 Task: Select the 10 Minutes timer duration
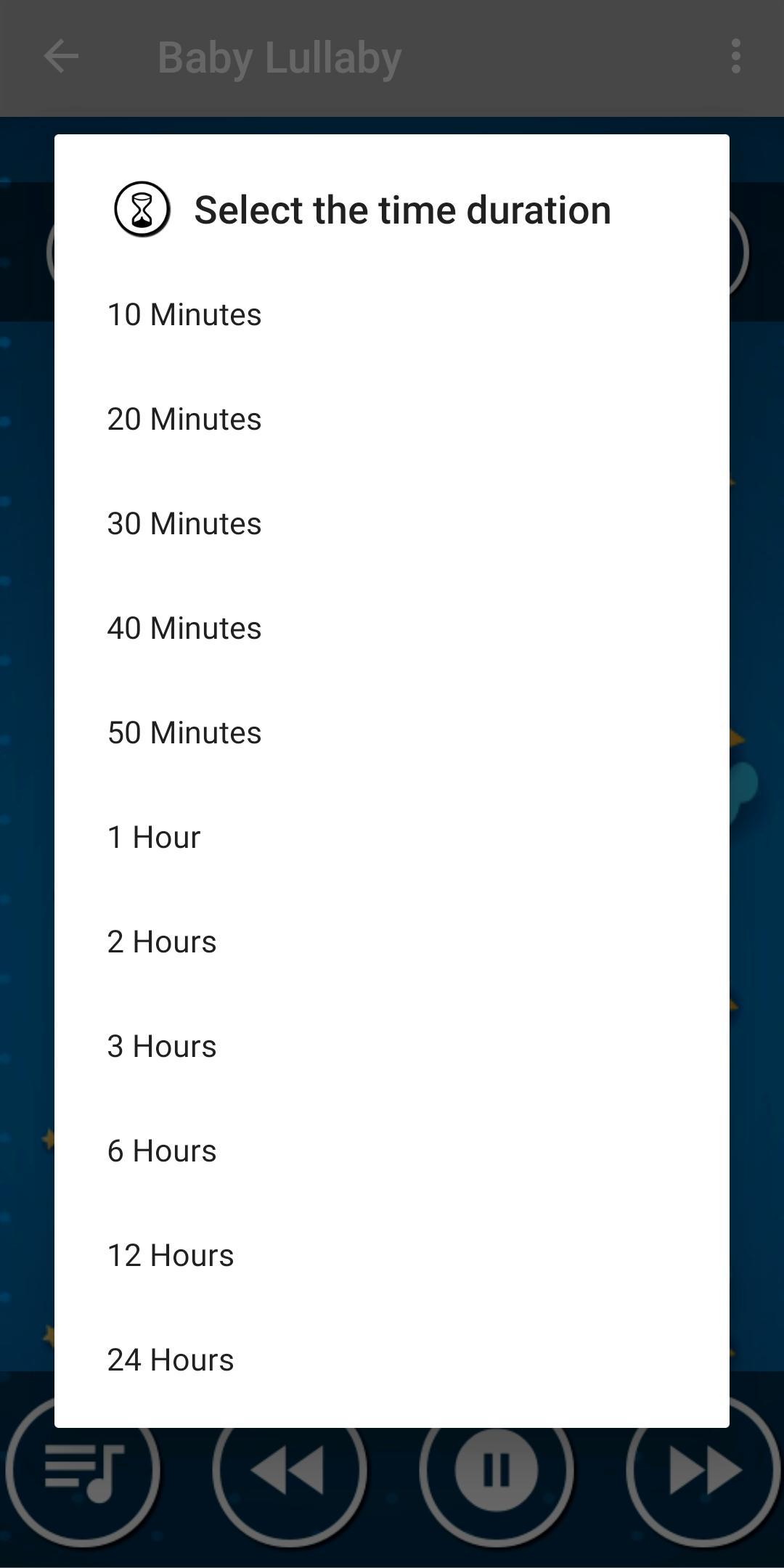pos(392,314)
